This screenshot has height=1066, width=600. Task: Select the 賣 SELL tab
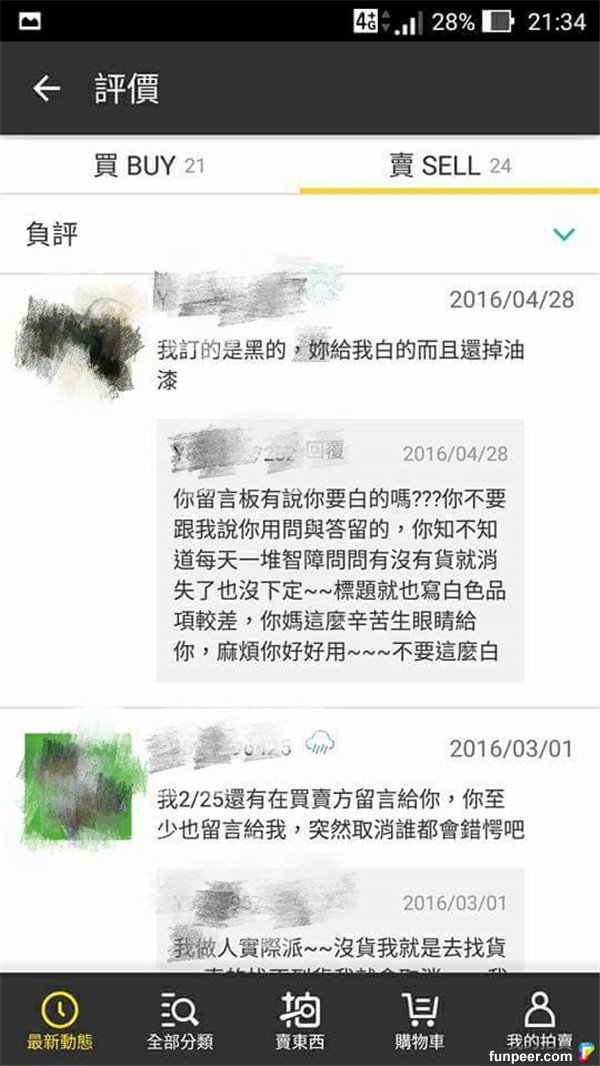(x=449, y=166)
